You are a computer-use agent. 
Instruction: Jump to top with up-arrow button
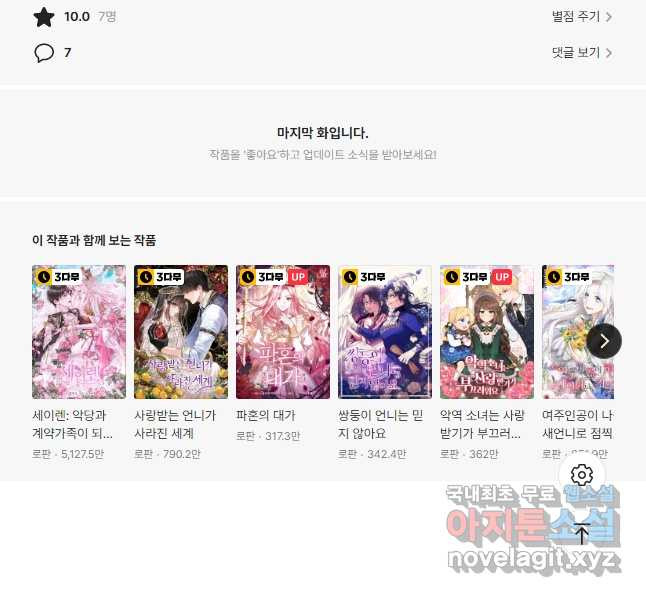point(582,532)
